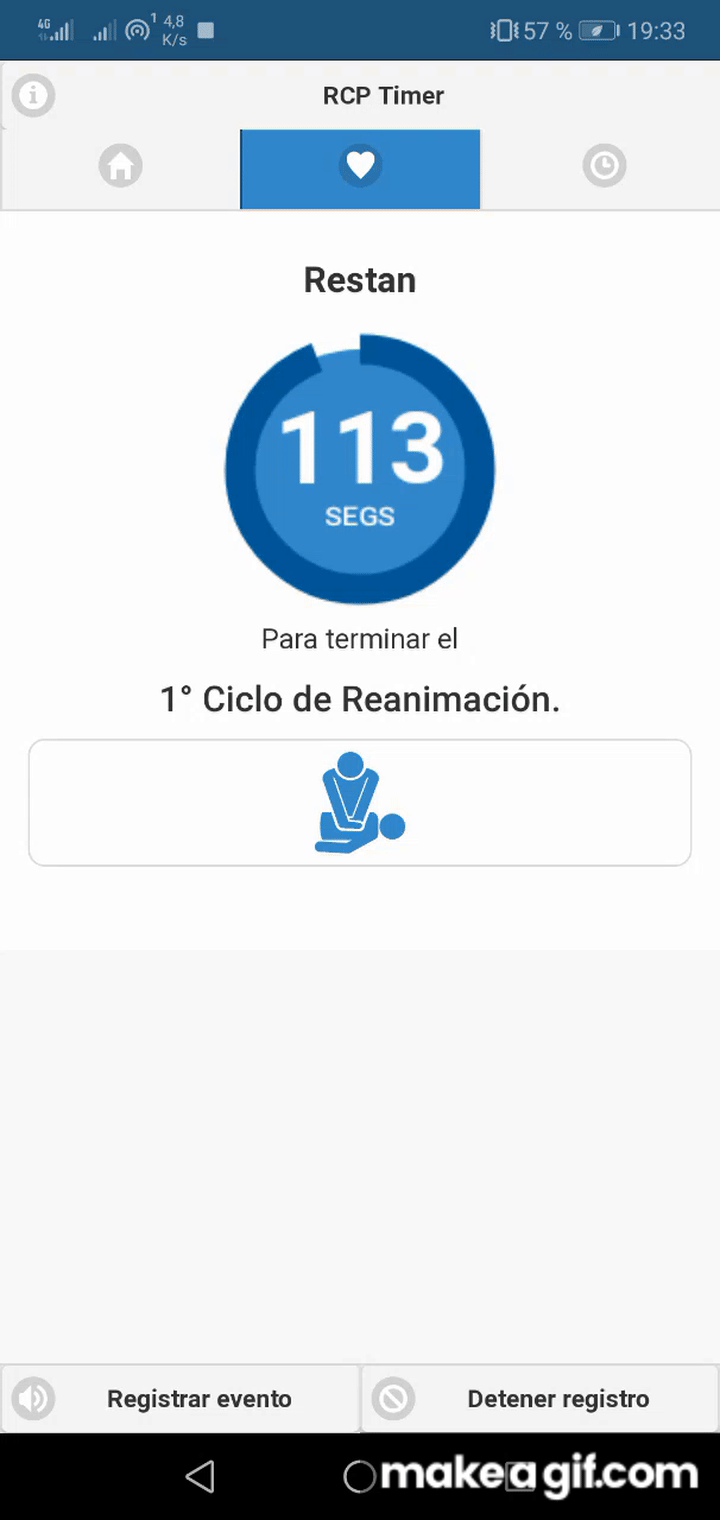Screen dimensions: 720x1520
Task: Tap the chest compression figure card
Action: pos(360,802)
